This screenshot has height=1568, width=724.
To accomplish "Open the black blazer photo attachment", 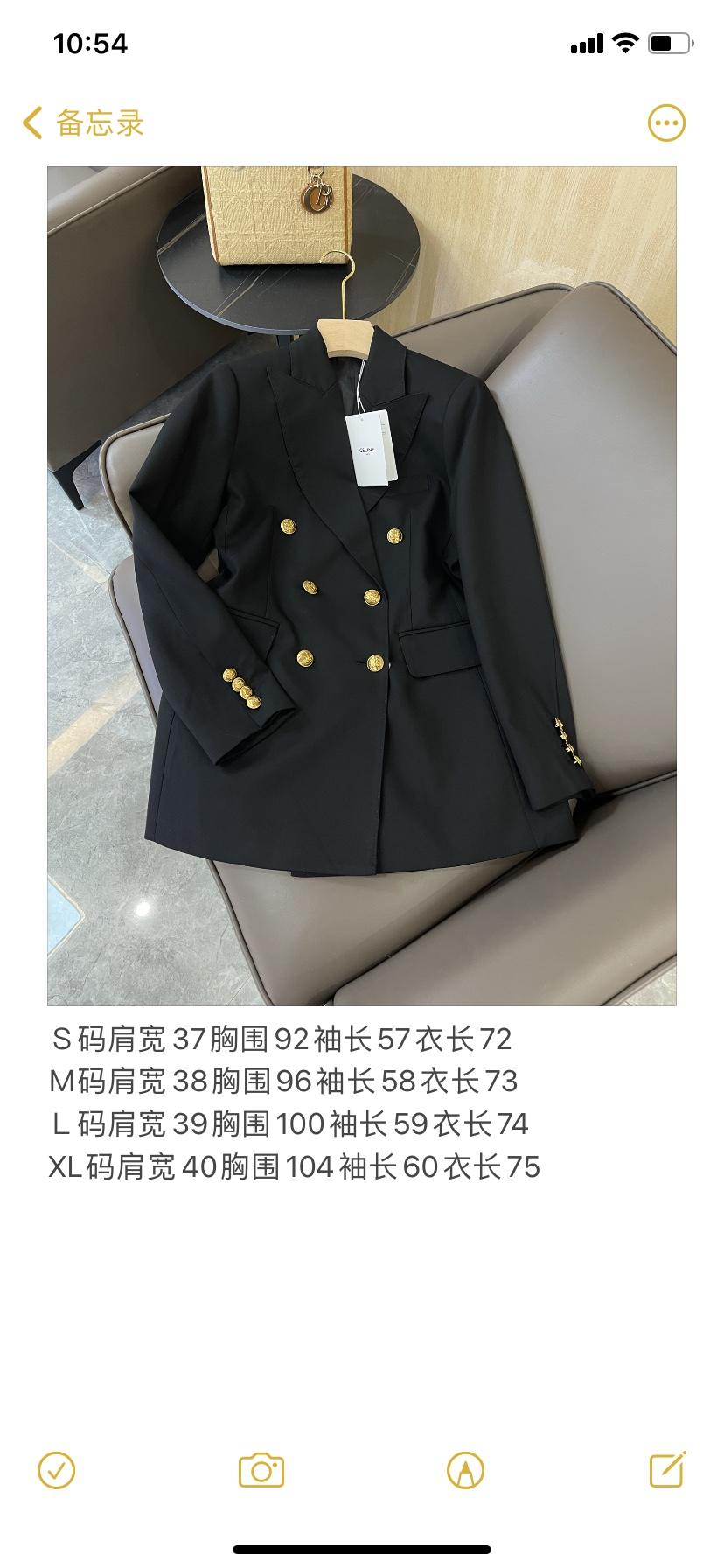I will click(361, 585).
